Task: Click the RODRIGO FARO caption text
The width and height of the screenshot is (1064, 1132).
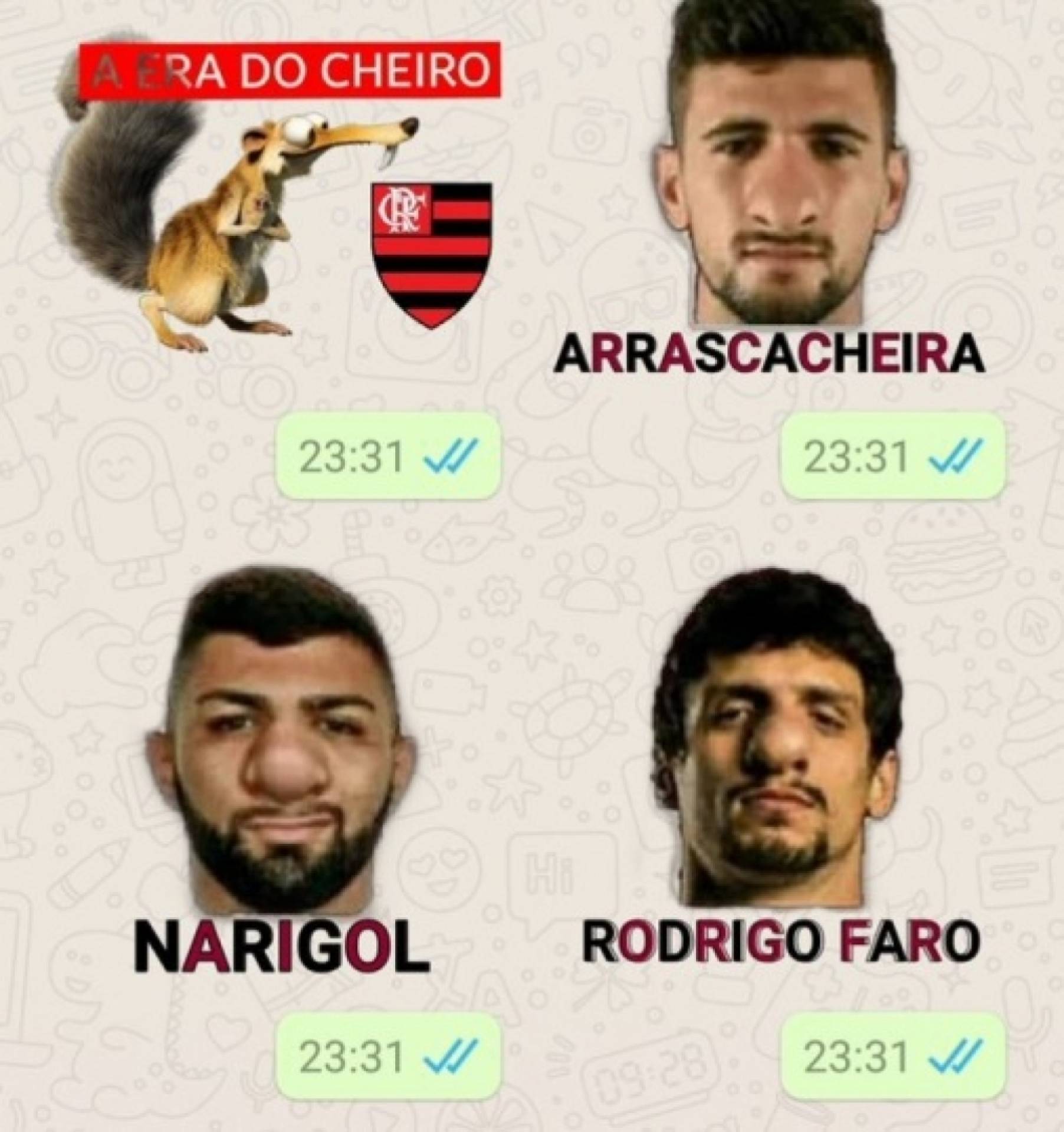Action: point(784,940)
